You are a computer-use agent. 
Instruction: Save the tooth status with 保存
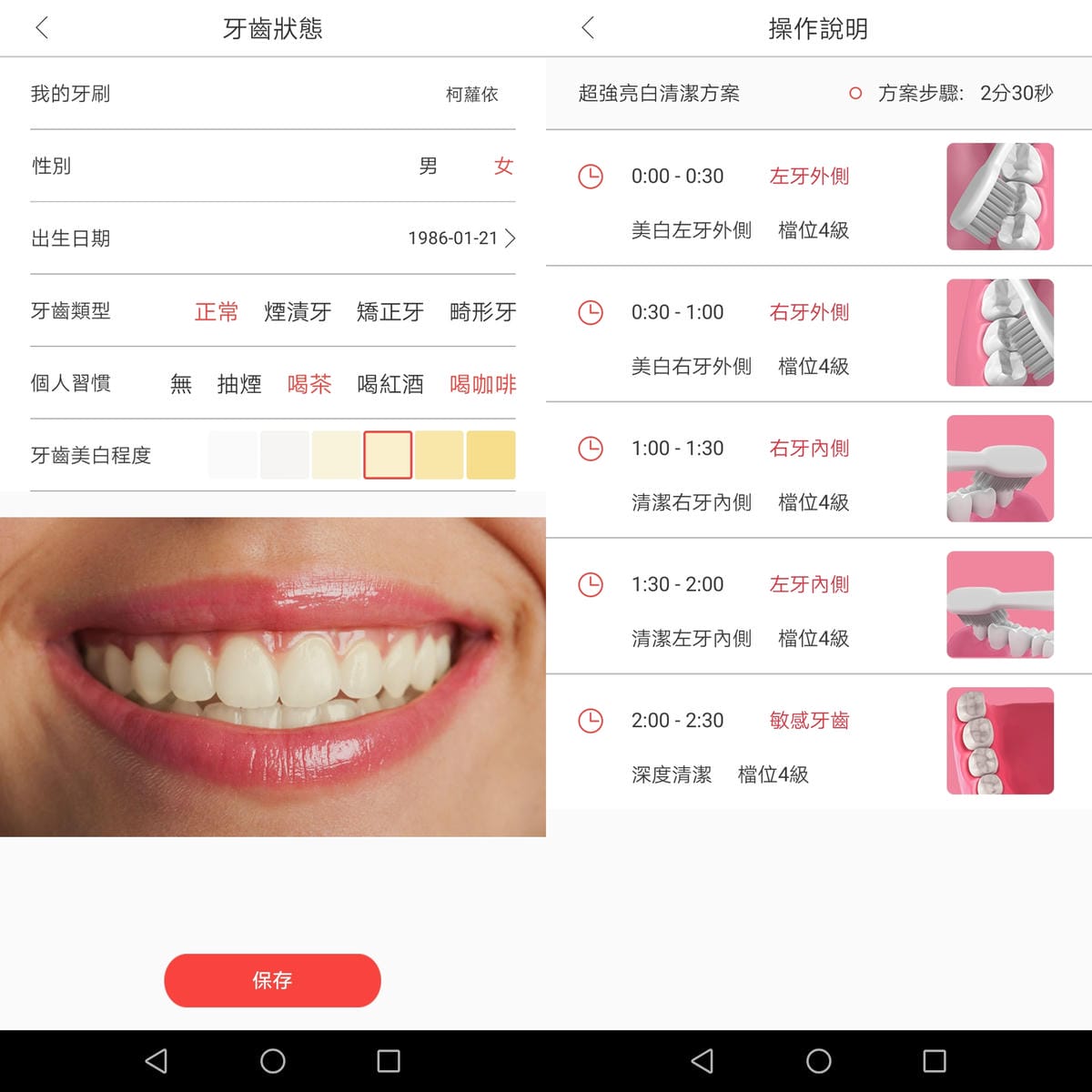[x=272, y=980]
